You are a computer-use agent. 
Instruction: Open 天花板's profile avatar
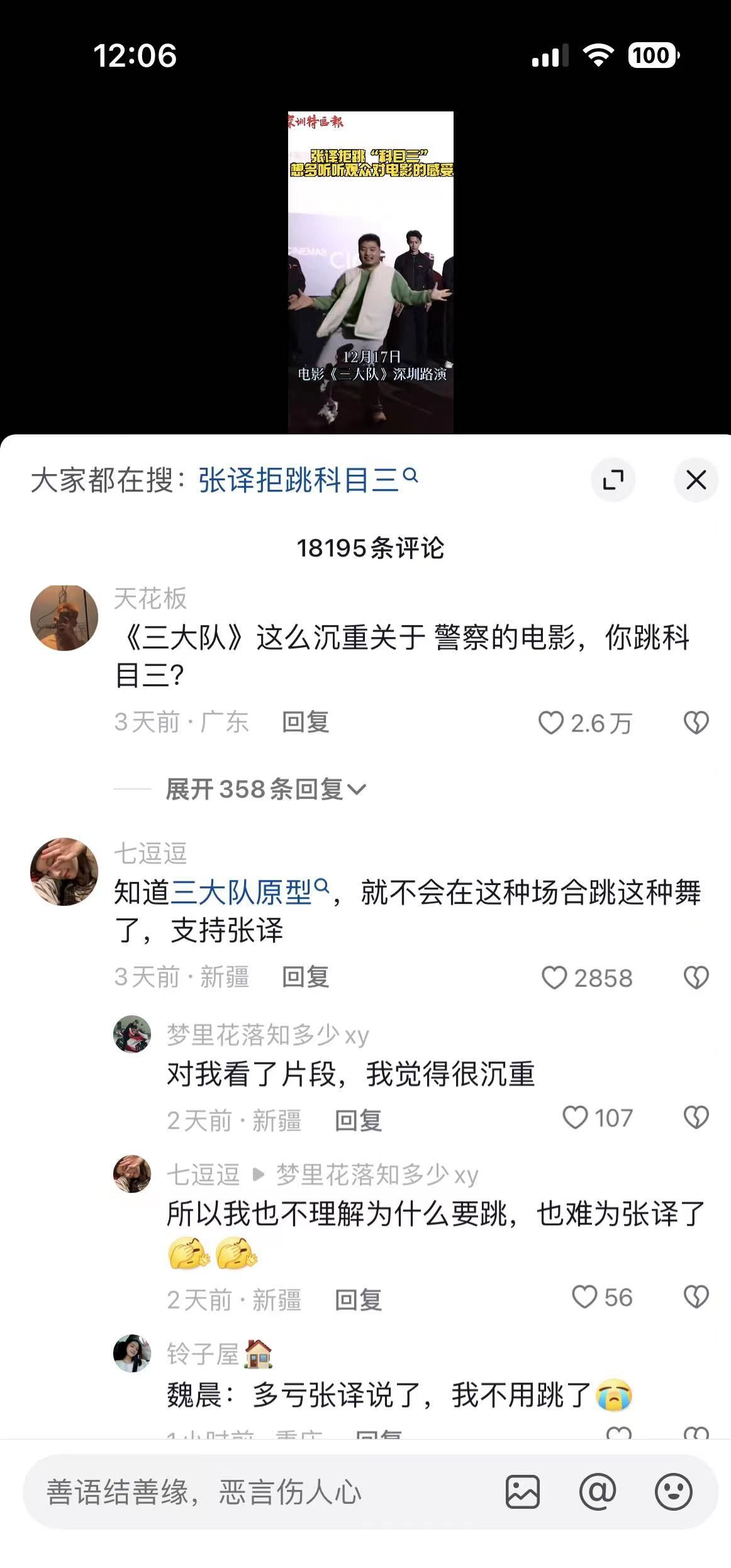pos(64,617)
